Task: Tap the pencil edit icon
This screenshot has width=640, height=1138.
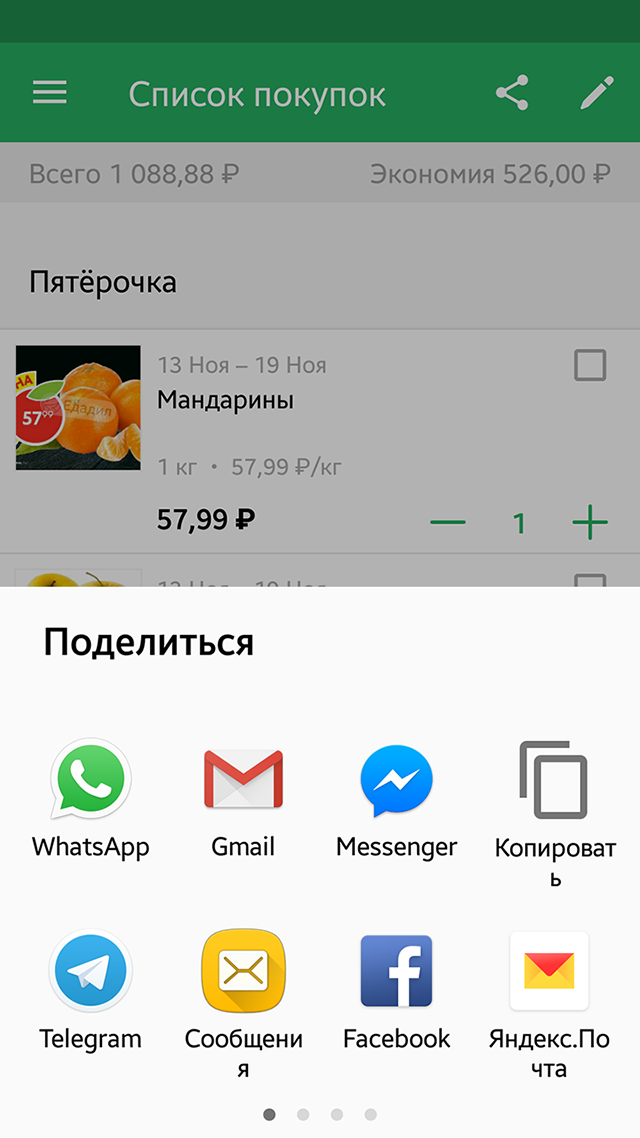Action: point(597,94)
